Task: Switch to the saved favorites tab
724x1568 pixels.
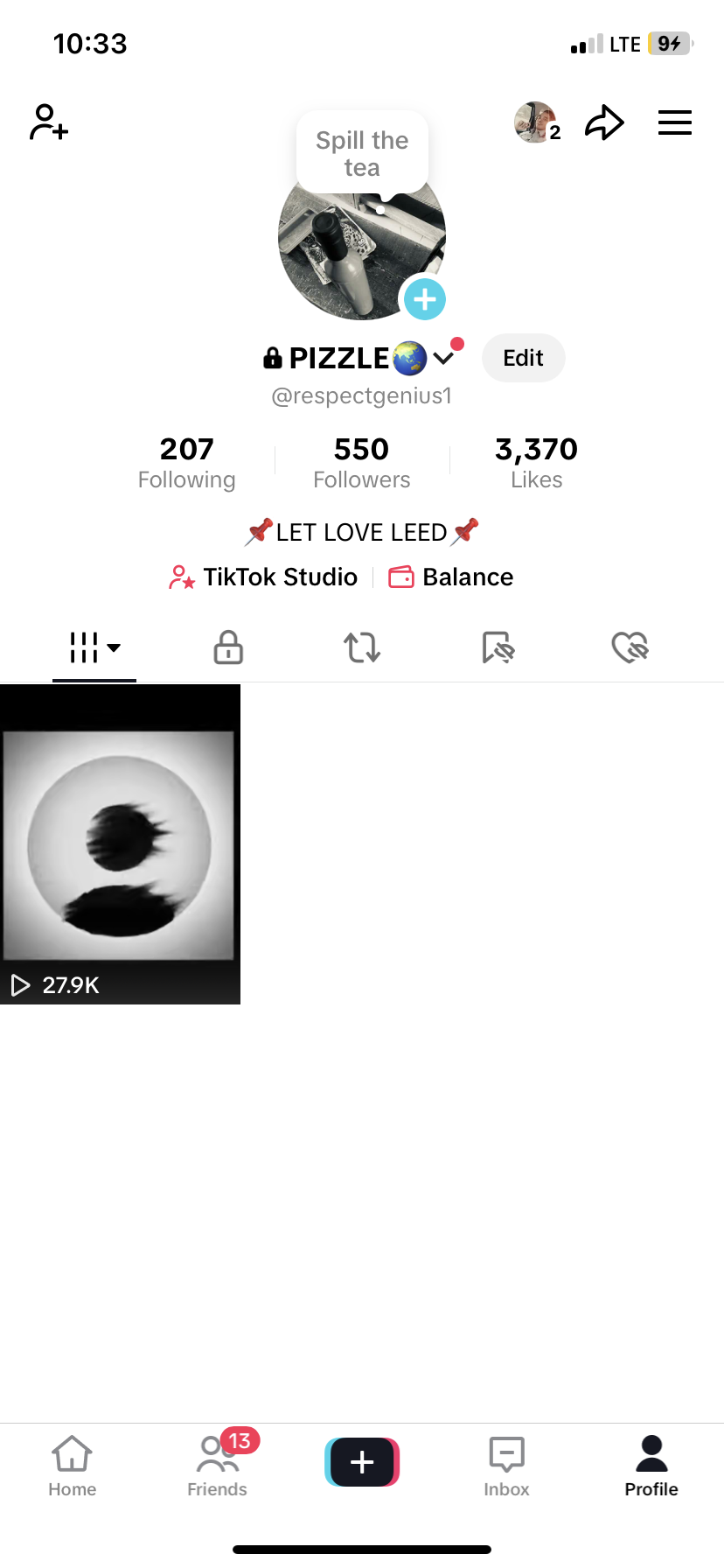Action: tap(498, 647)
